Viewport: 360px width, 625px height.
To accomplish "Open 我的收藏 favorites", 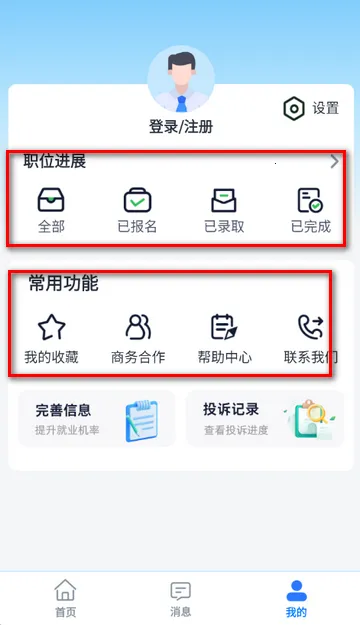I will [x=51, y=339].
